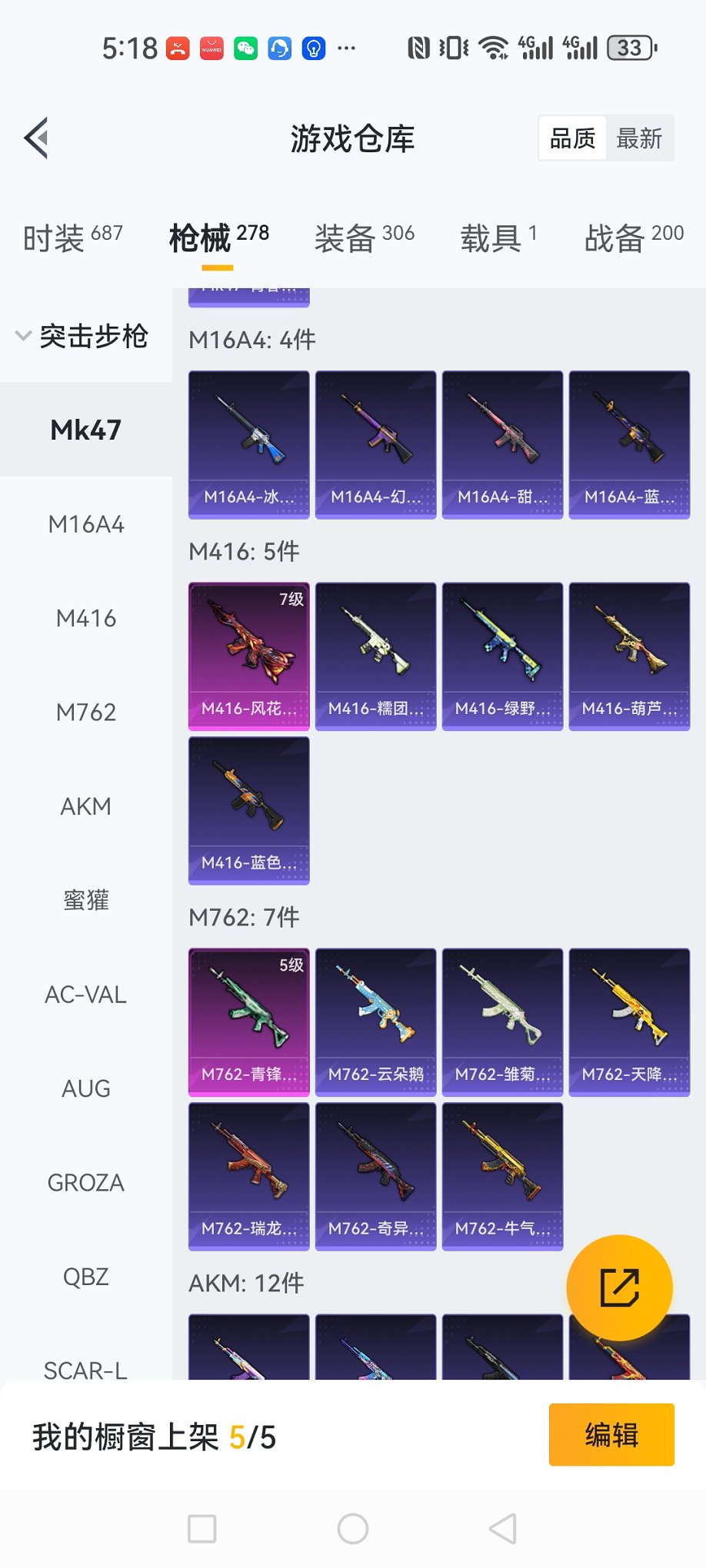The width and height of the screenshot is (706, 1568).
Task: View the M762-云朵鹅 skin
Action: pyautogui.click(x=376, y=1022)
